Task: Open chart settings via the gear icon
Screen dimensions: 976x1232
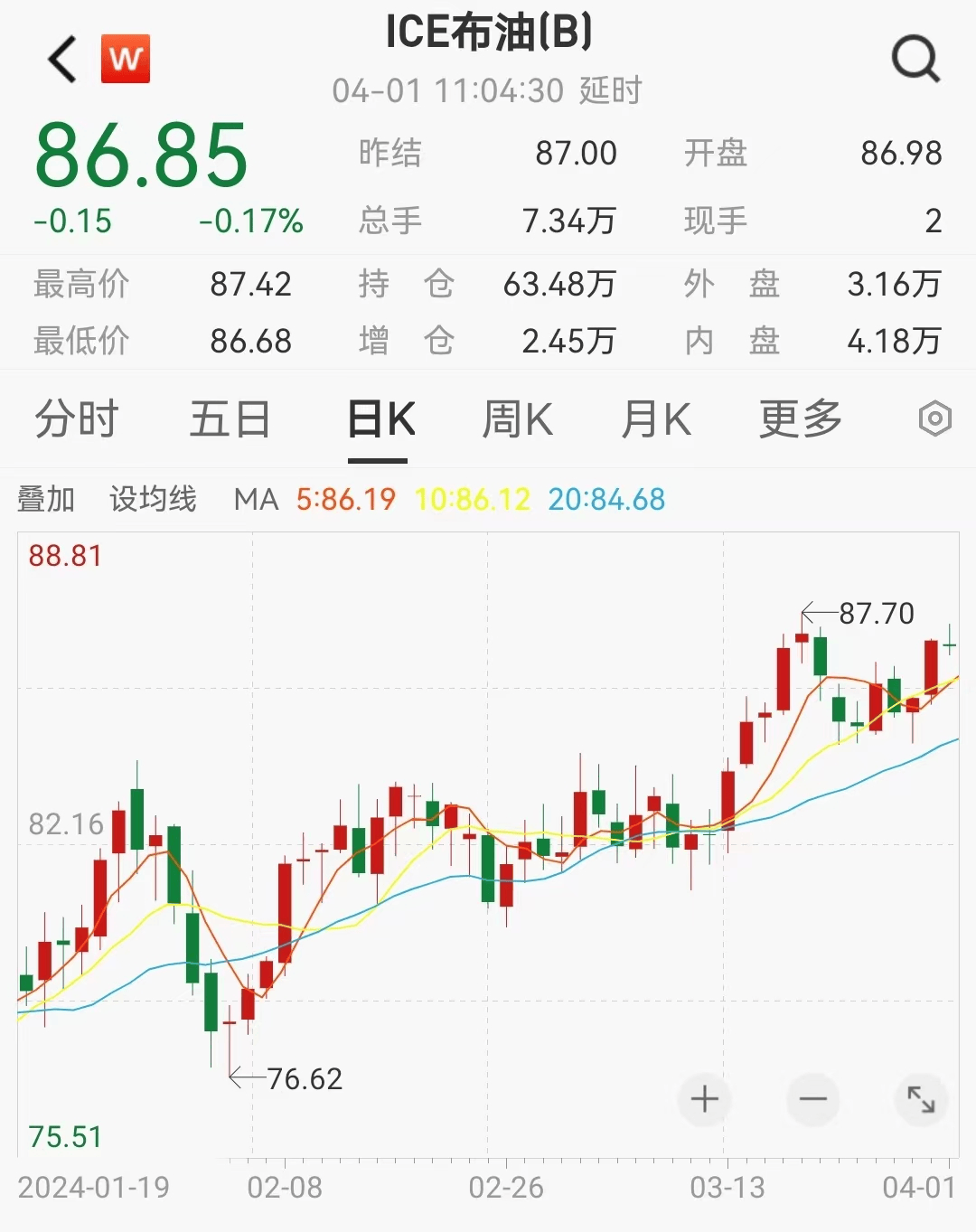Action: pos(934,419)
